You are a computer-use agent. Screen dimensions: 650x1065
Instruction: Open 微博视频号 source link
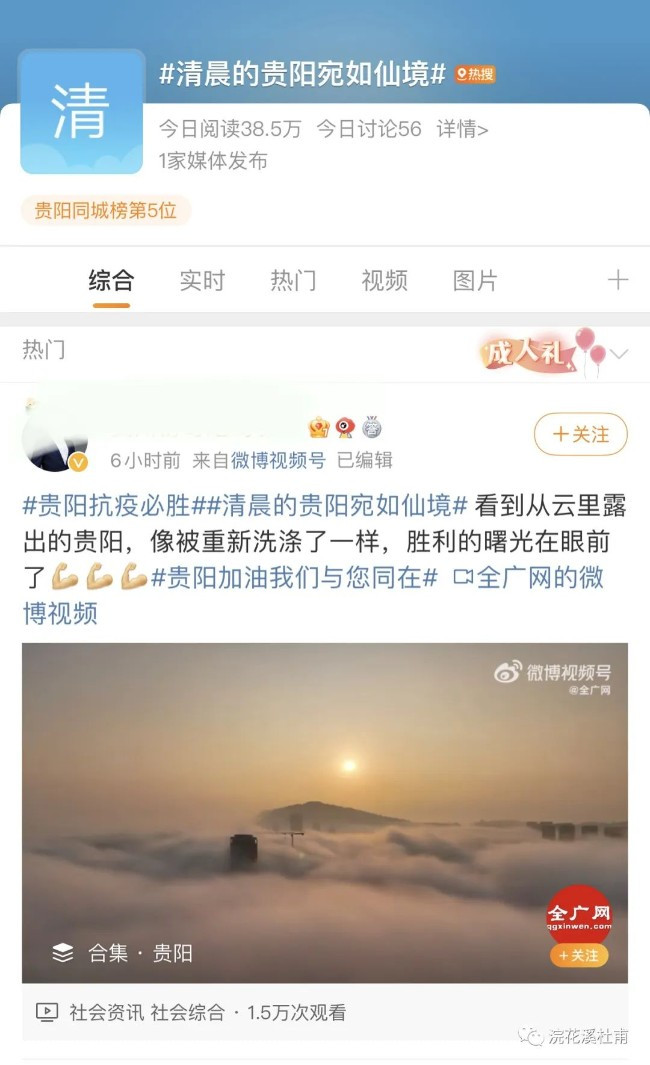click(278, 460)
